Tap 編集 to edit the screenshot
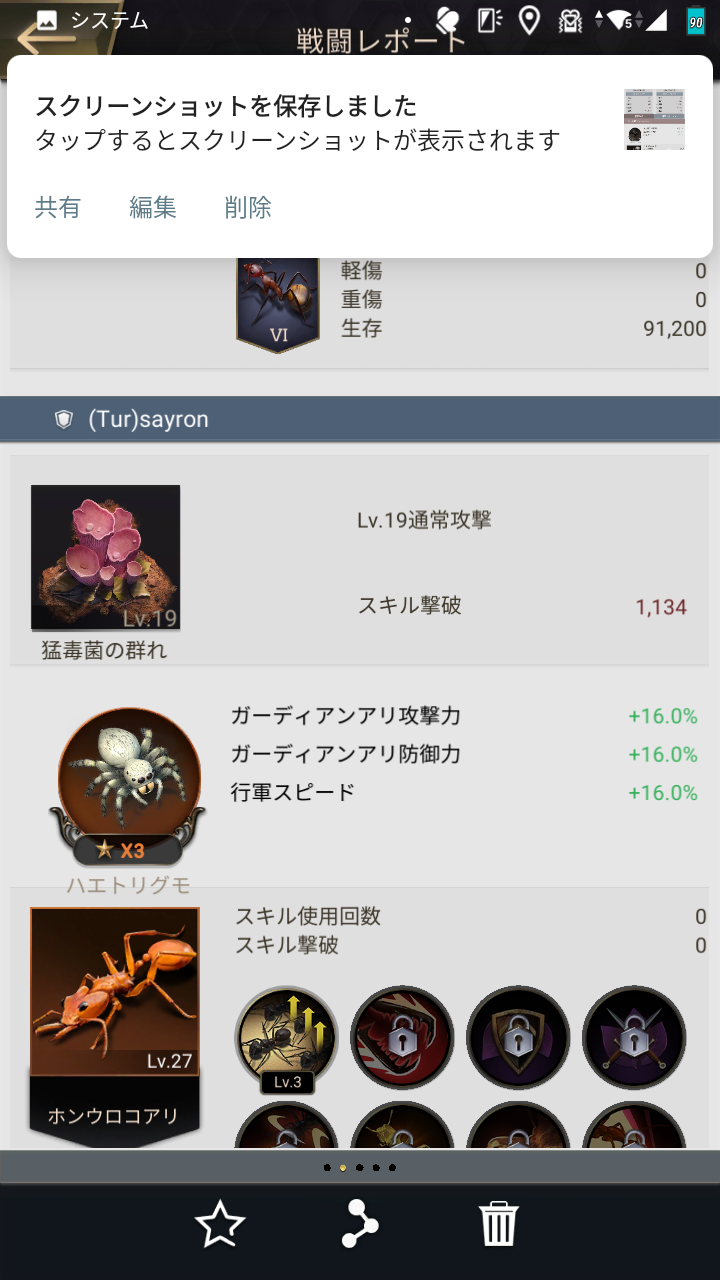The height and width of the screenshot is (1280, 720). click(153, 207)
